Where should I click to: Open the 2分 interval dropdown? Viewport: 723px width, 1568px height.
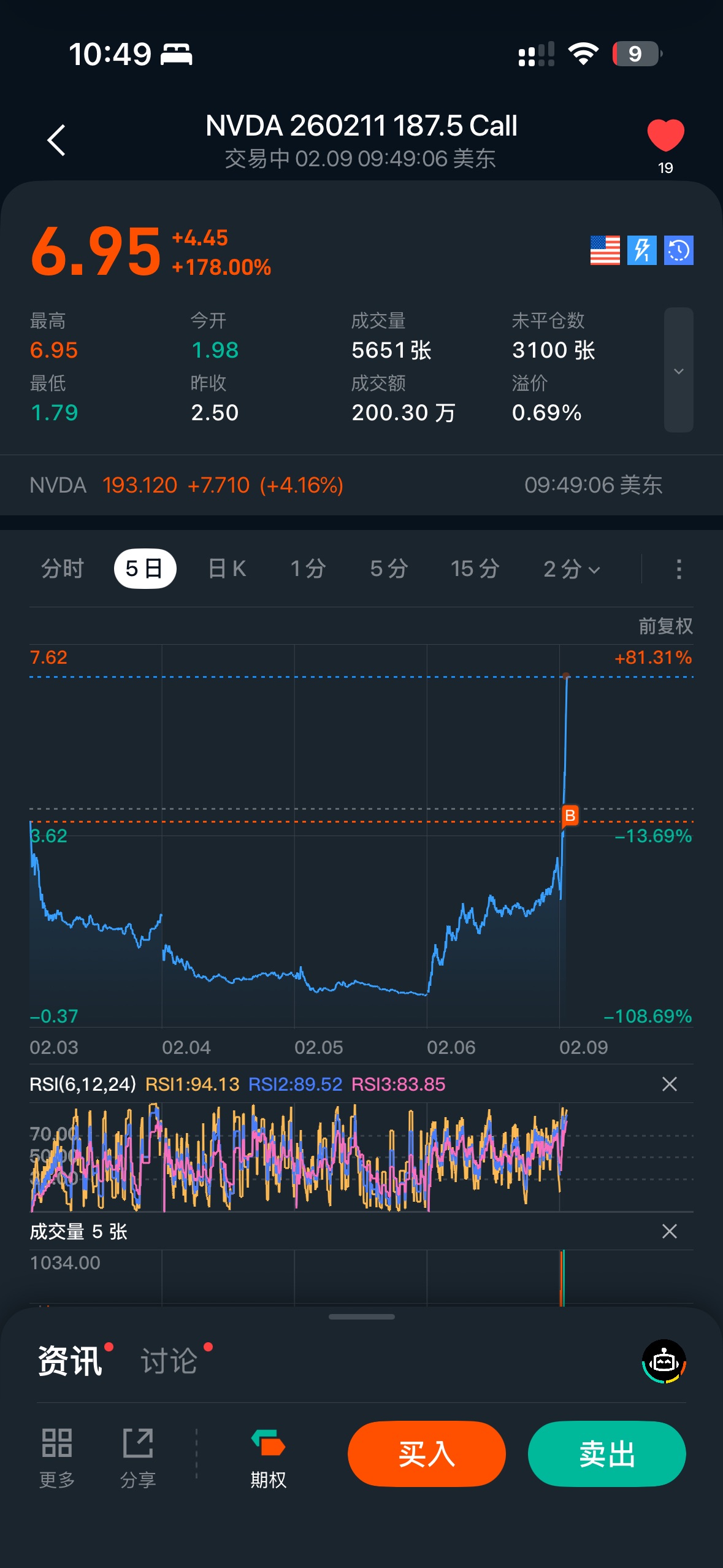click(x=572, y=569)
